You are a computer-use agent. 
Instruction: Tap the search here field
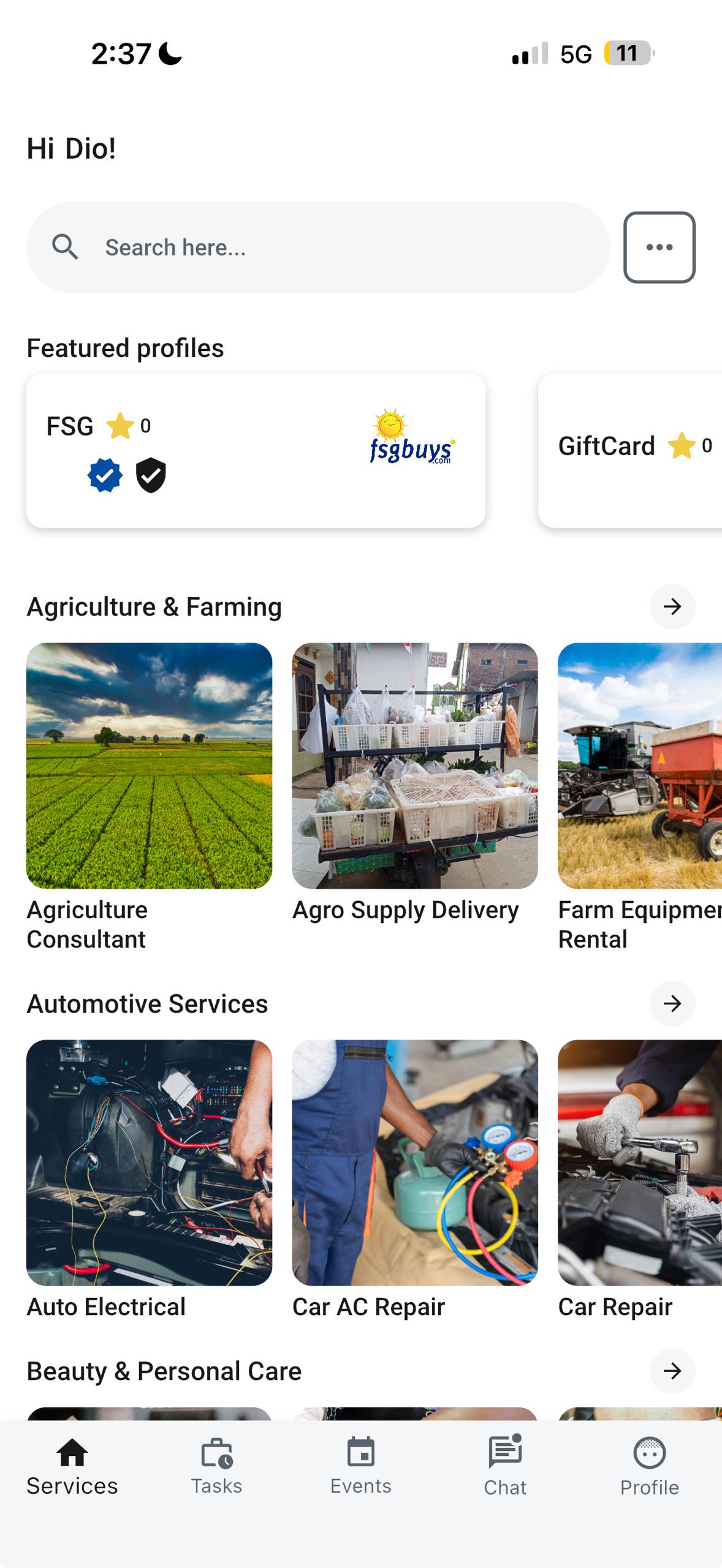pos(317,247)
